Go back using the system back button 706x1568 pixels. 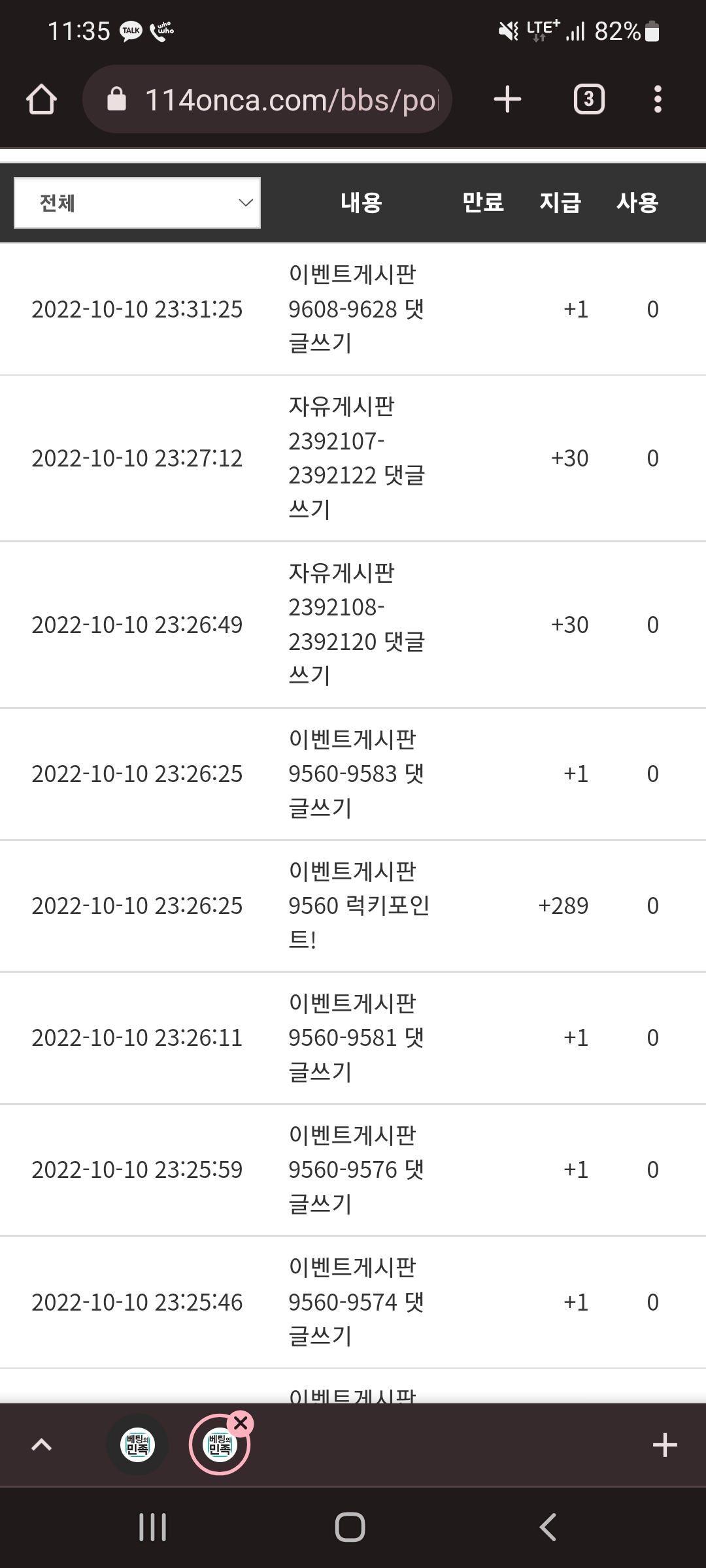(x=548, y=1527)
